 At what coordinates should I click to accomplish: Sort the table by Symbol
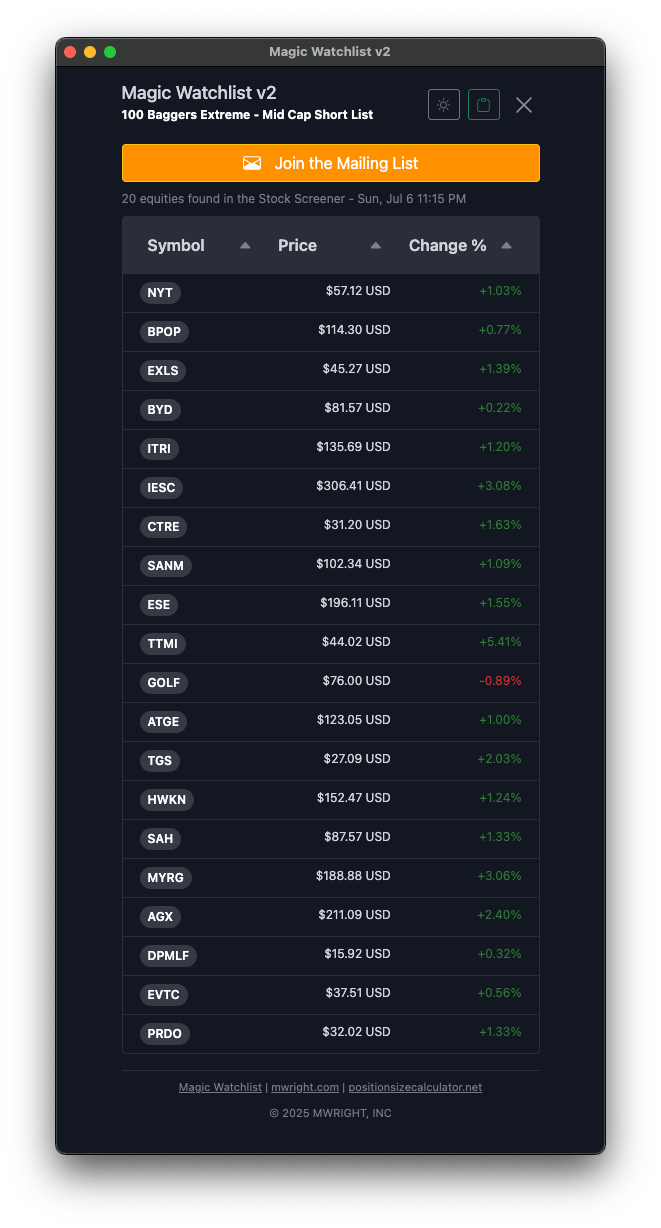point(198,245)
